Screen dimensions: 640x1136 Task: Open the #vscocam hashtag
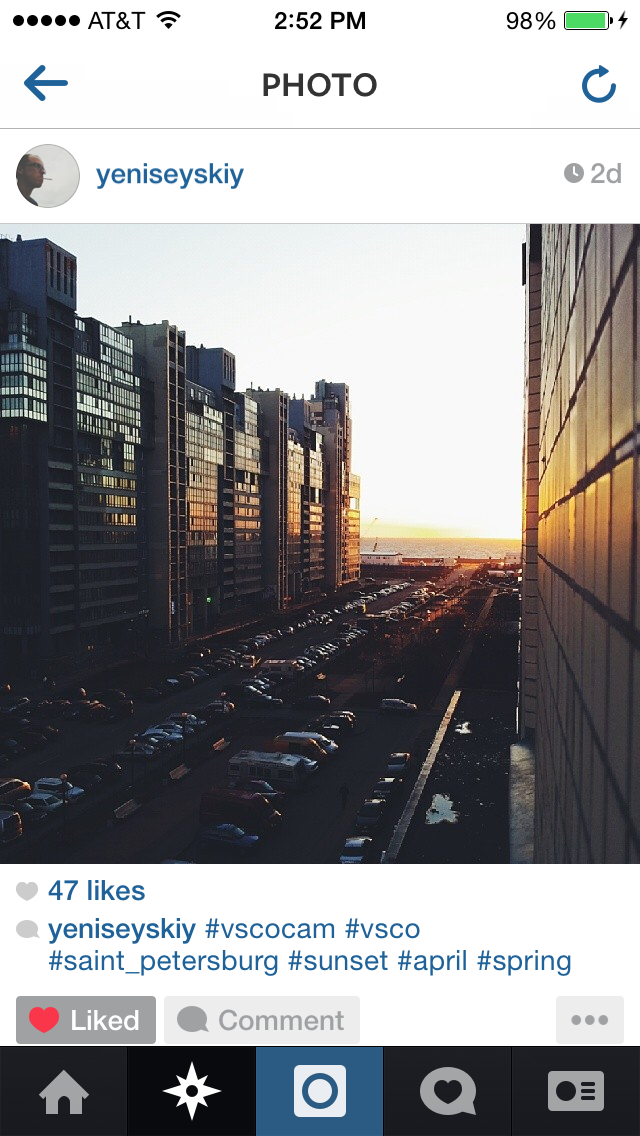tap(270, 929)
